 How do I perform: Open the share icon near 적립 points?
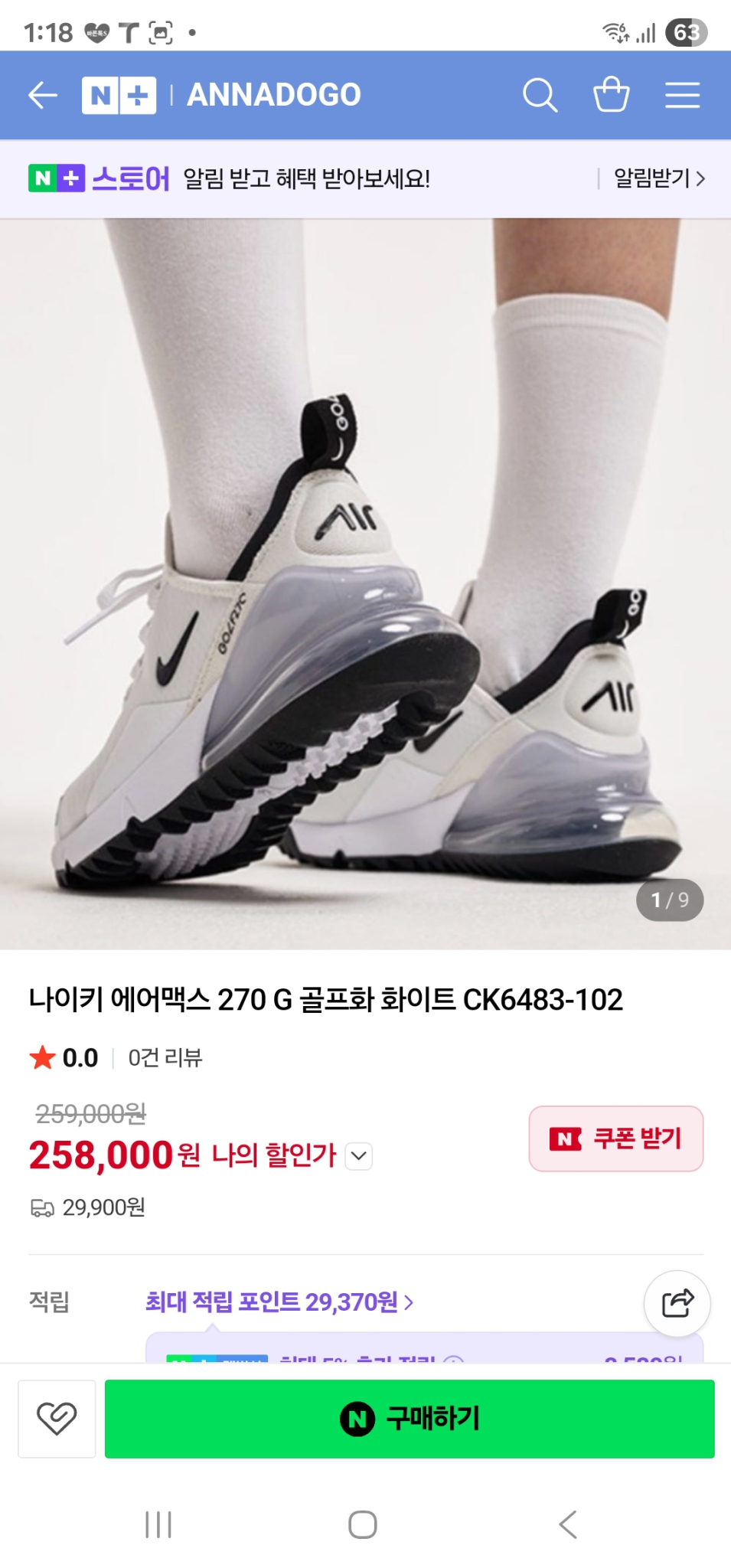click(x=677, y=1304)
